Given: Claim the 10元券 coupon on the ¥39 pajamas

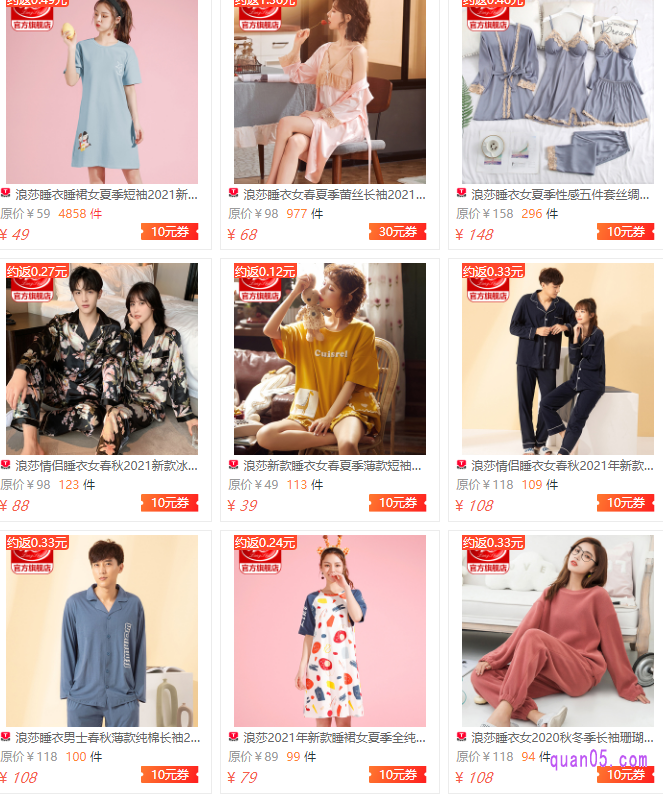Looking at the screenshot, I should tap(397, 503).
